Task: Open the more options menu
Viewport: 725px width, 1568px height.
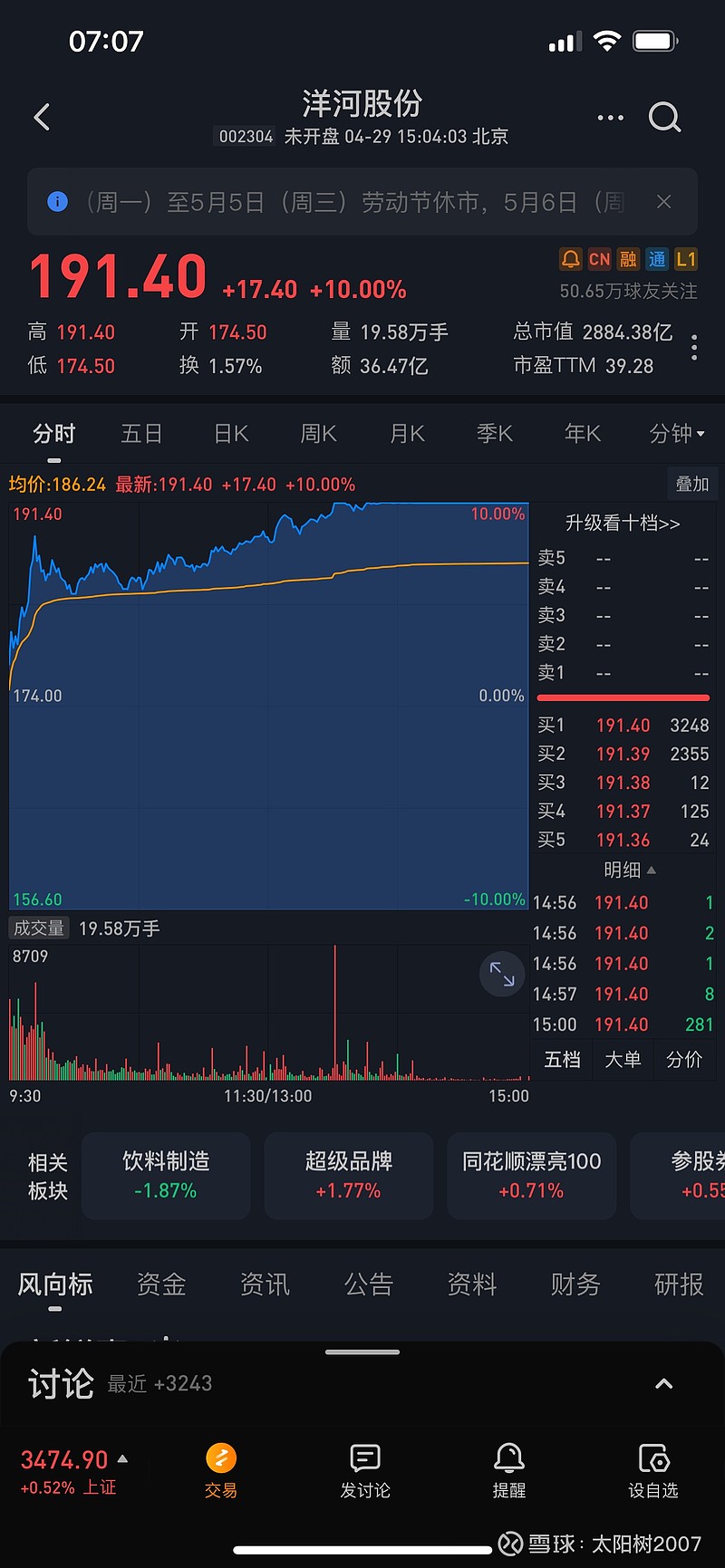Action: coord(610,118)
